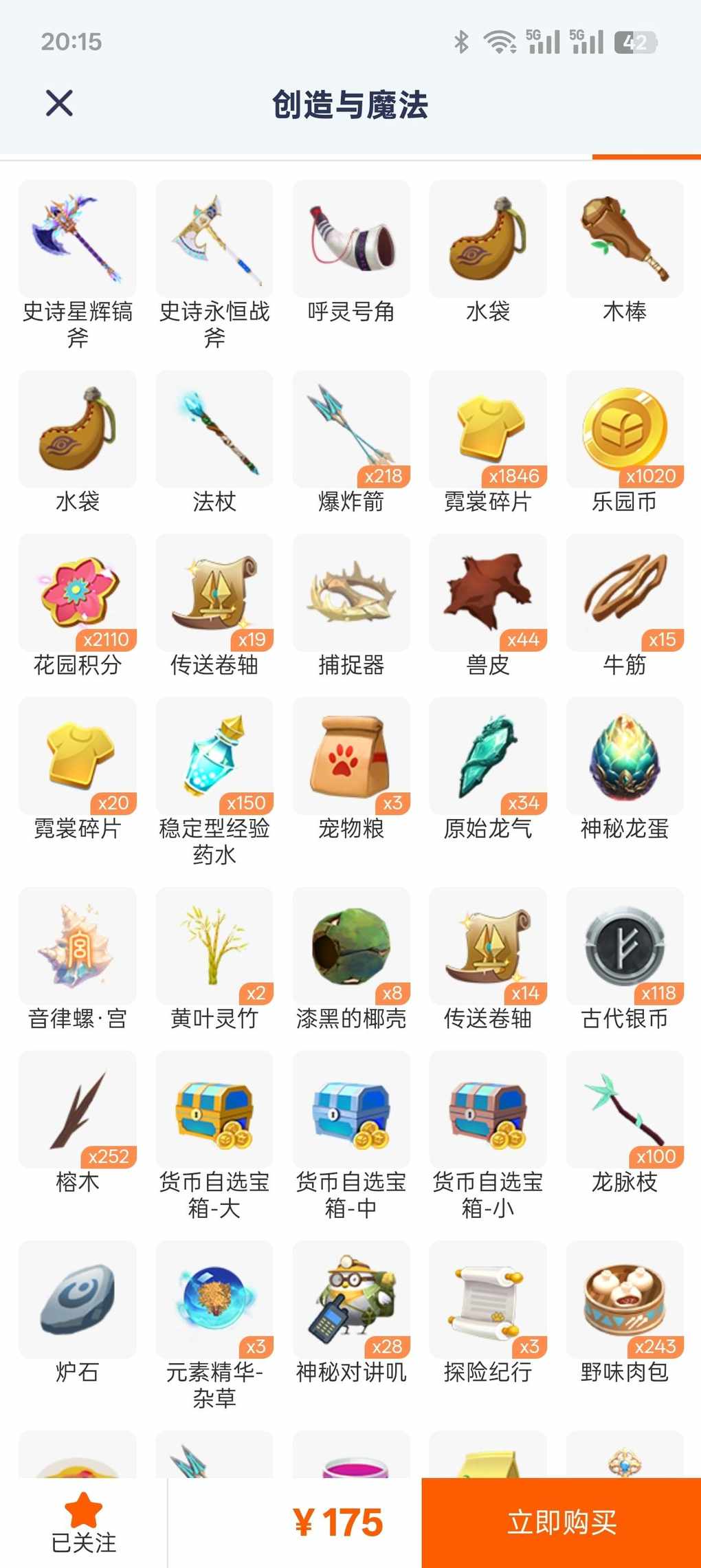Image resolution: width=701 pixels, height=1568 pixels.
Task: Open the 稳定型经验药水 item
Action: pos(214,756)
